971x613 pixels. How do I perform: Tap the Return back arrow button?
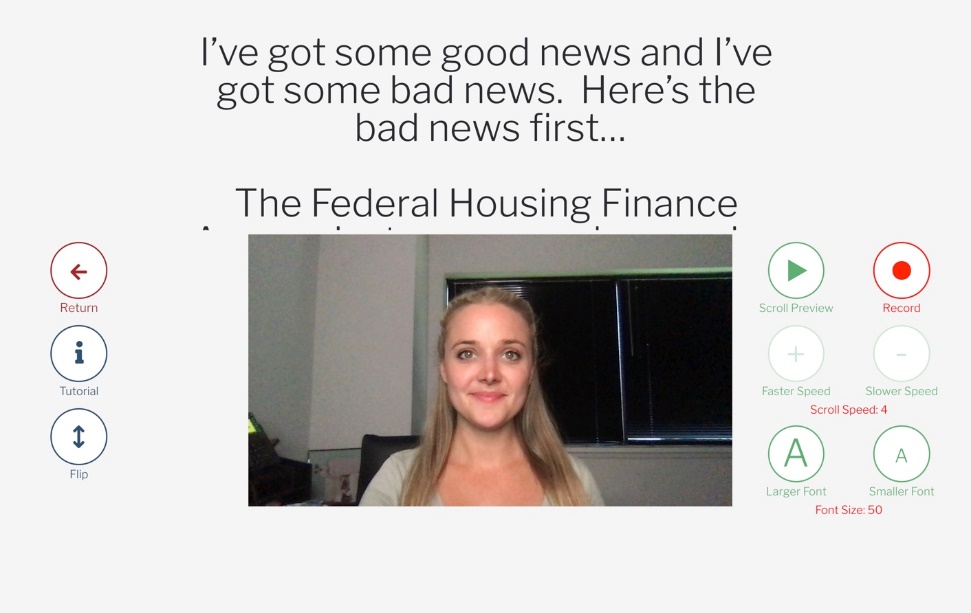coord(79,271)
